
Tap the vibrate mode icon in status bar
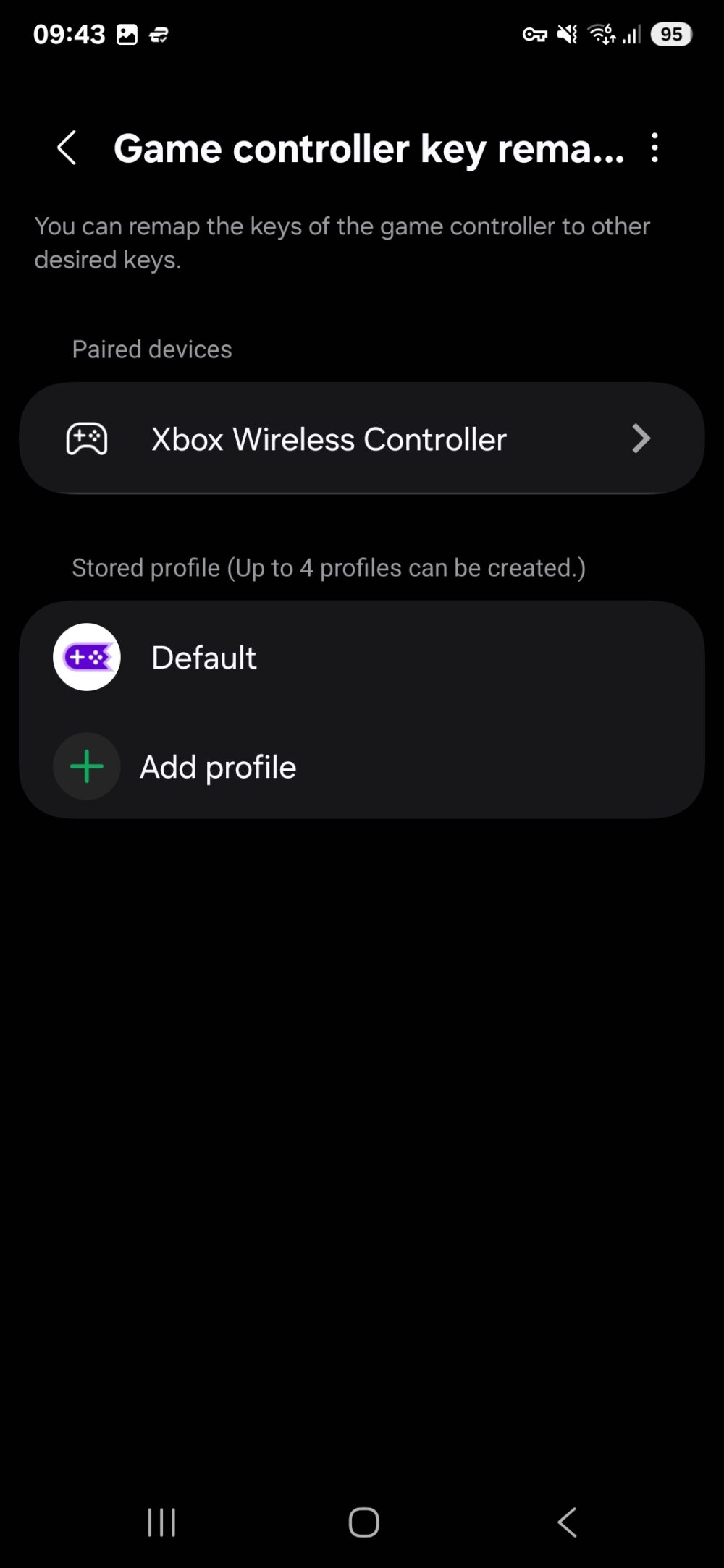(568, 33)
